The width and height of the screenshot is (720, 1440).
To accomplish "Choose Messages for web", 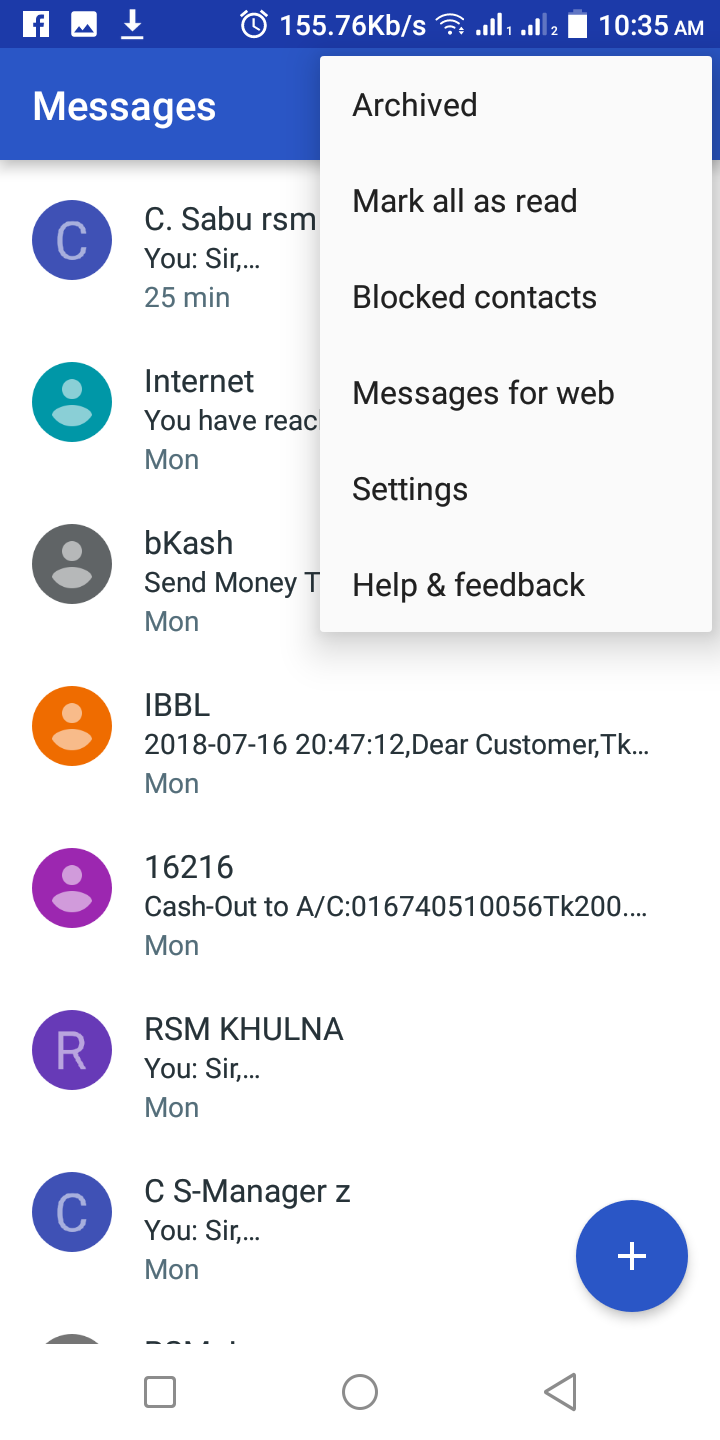I will tap(483, 393).
